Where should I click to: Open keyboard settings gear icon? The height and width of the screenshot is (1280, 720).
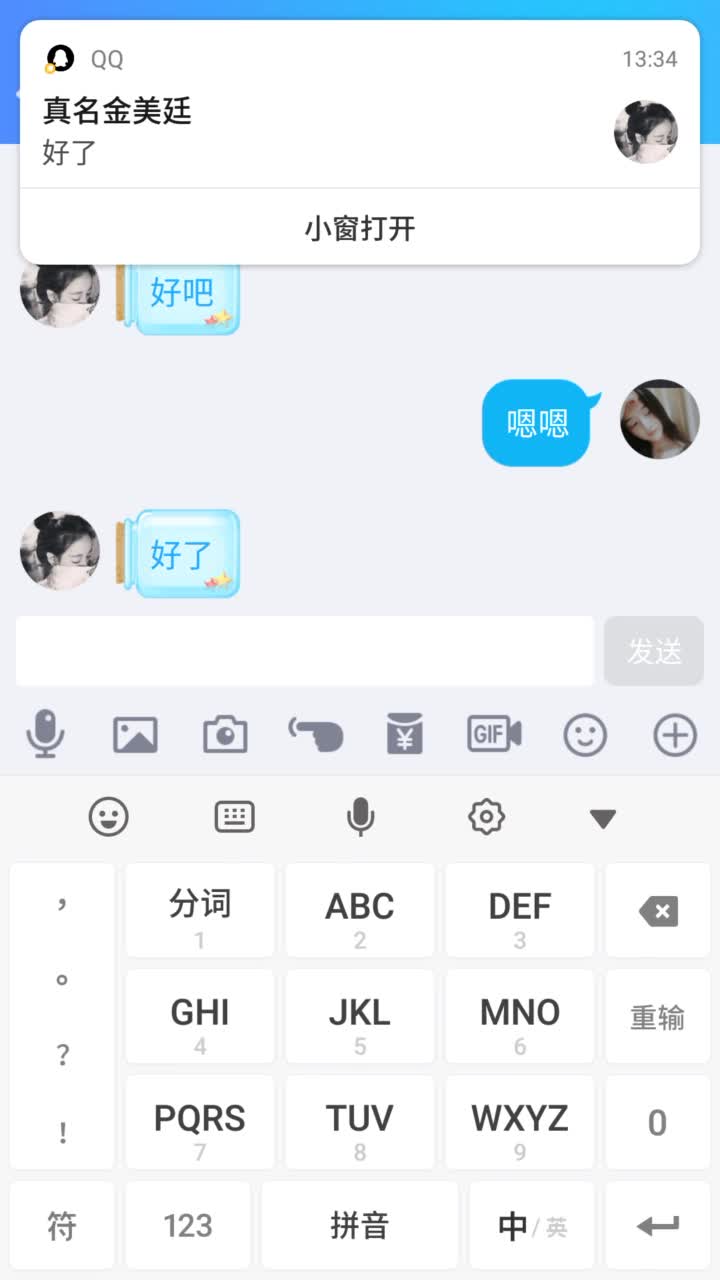(x=486, y=817)
